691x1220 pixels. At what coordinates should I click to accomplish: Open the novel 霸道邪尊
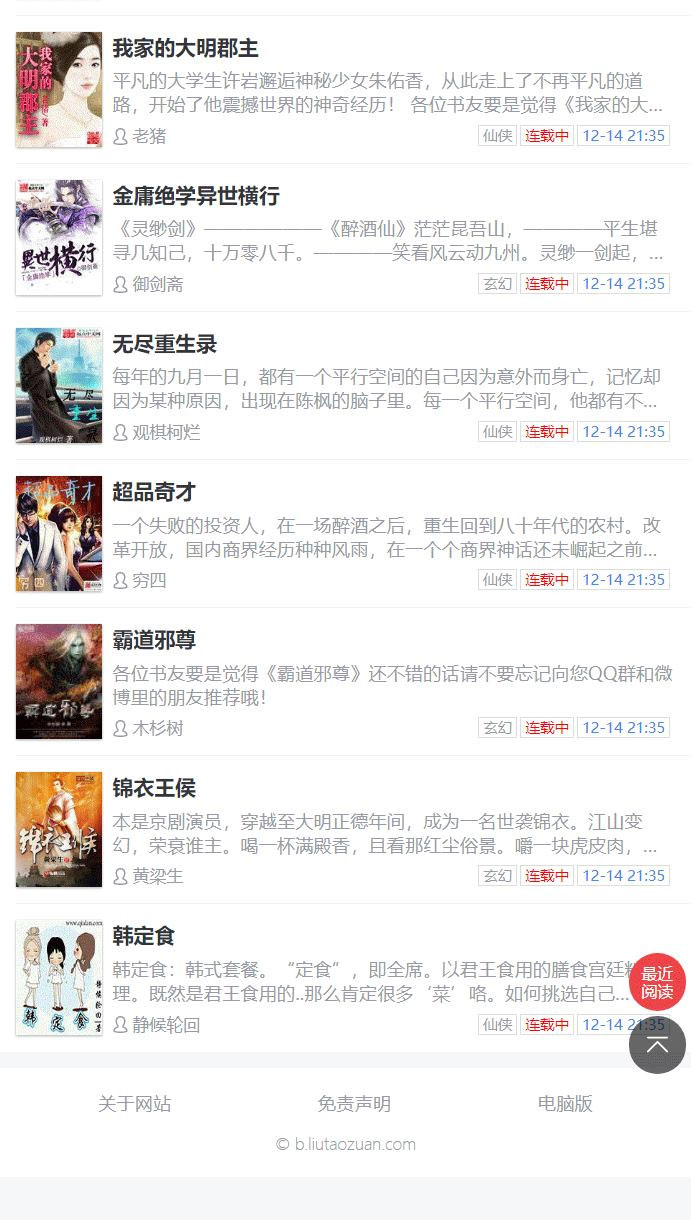point(154,640)
